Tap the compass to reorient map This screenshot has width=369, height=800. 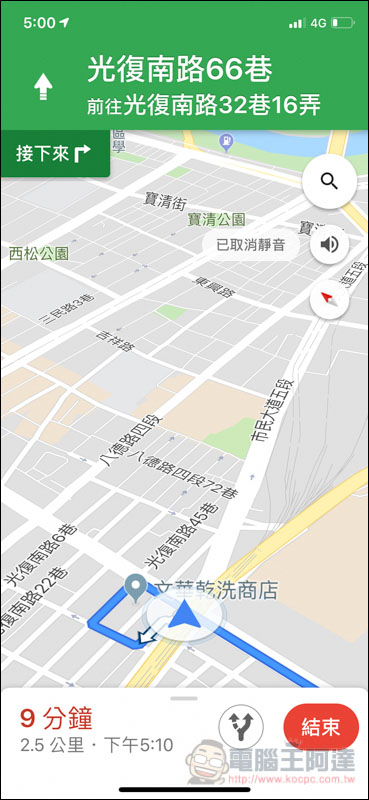329,299
